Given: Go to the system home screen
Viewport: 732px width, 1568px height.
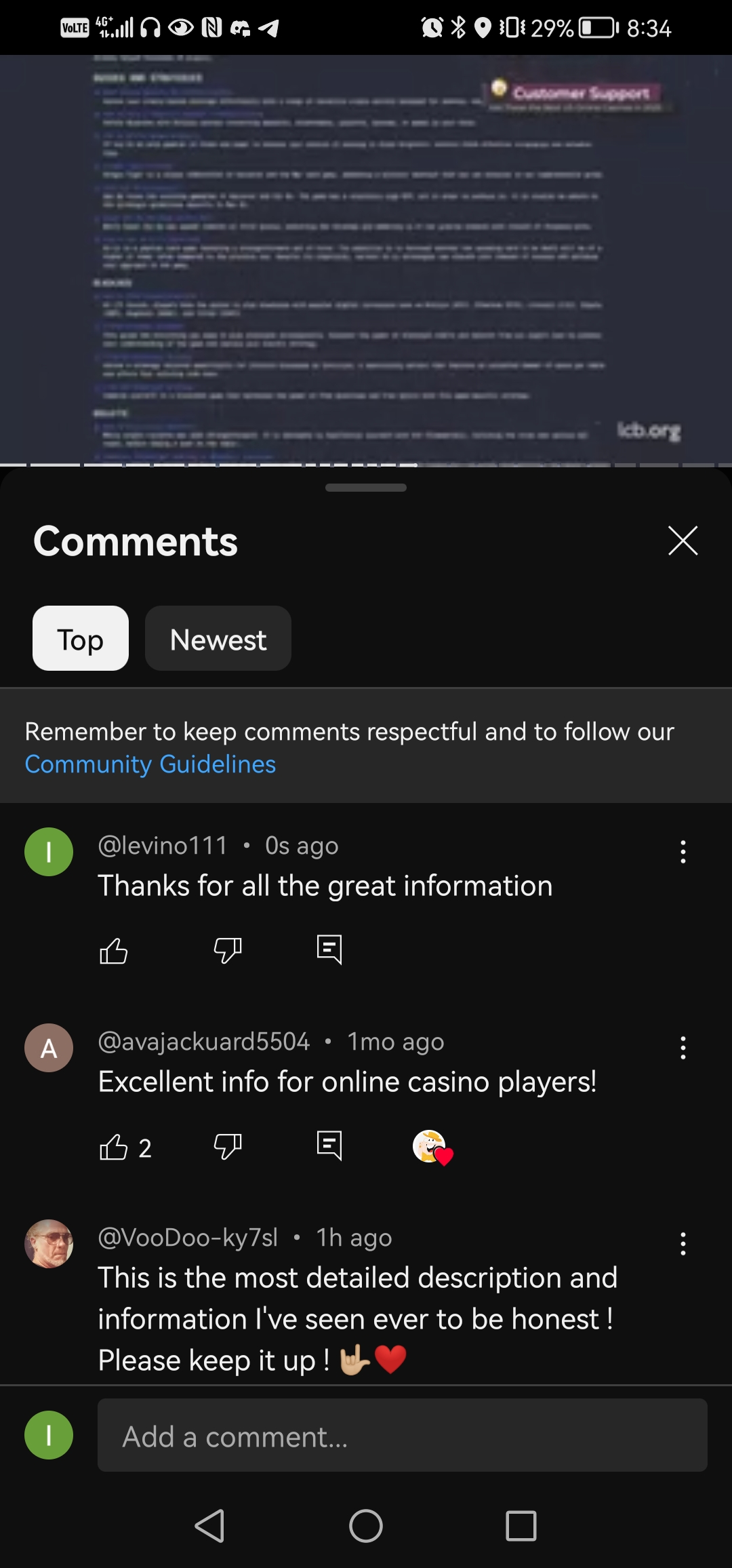Looking at the screenshot, I should tap(366, 1526).
